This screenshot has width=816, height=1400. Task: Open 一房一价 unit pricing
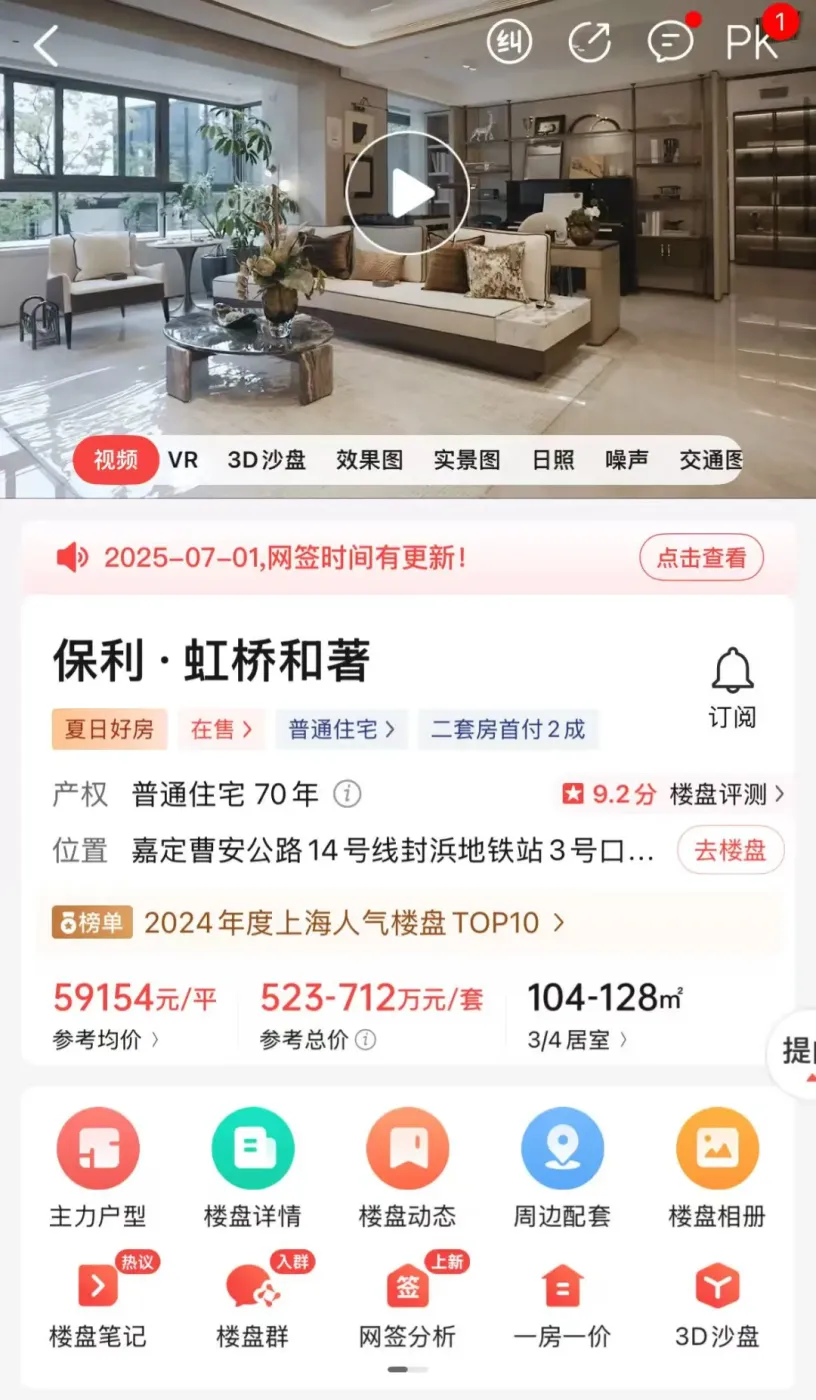pyautogui.click(x=562, y=1305)
